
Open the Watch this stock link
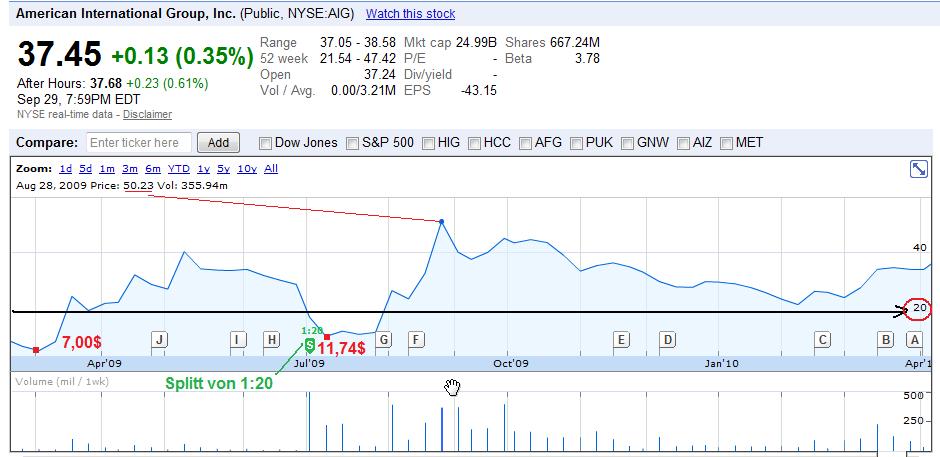click(x=410, y=14)
